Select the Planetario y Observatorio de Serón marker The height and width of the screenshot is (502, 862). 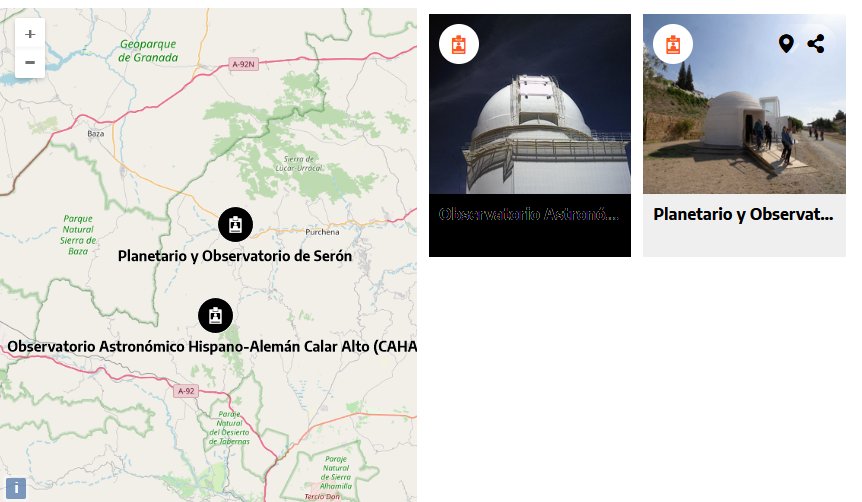coord(235,224)
